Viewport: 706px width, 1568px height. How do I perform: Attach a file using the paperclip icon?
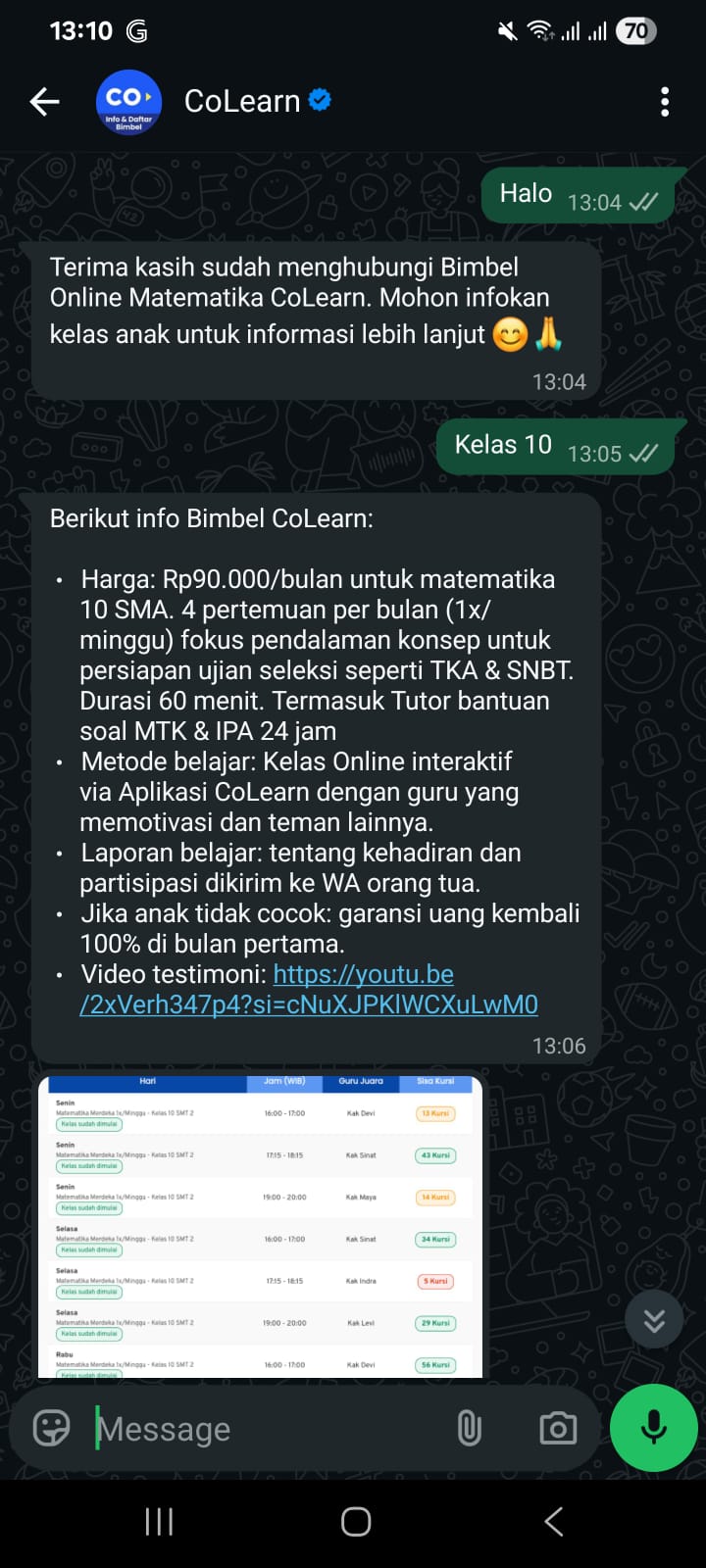470,1428
